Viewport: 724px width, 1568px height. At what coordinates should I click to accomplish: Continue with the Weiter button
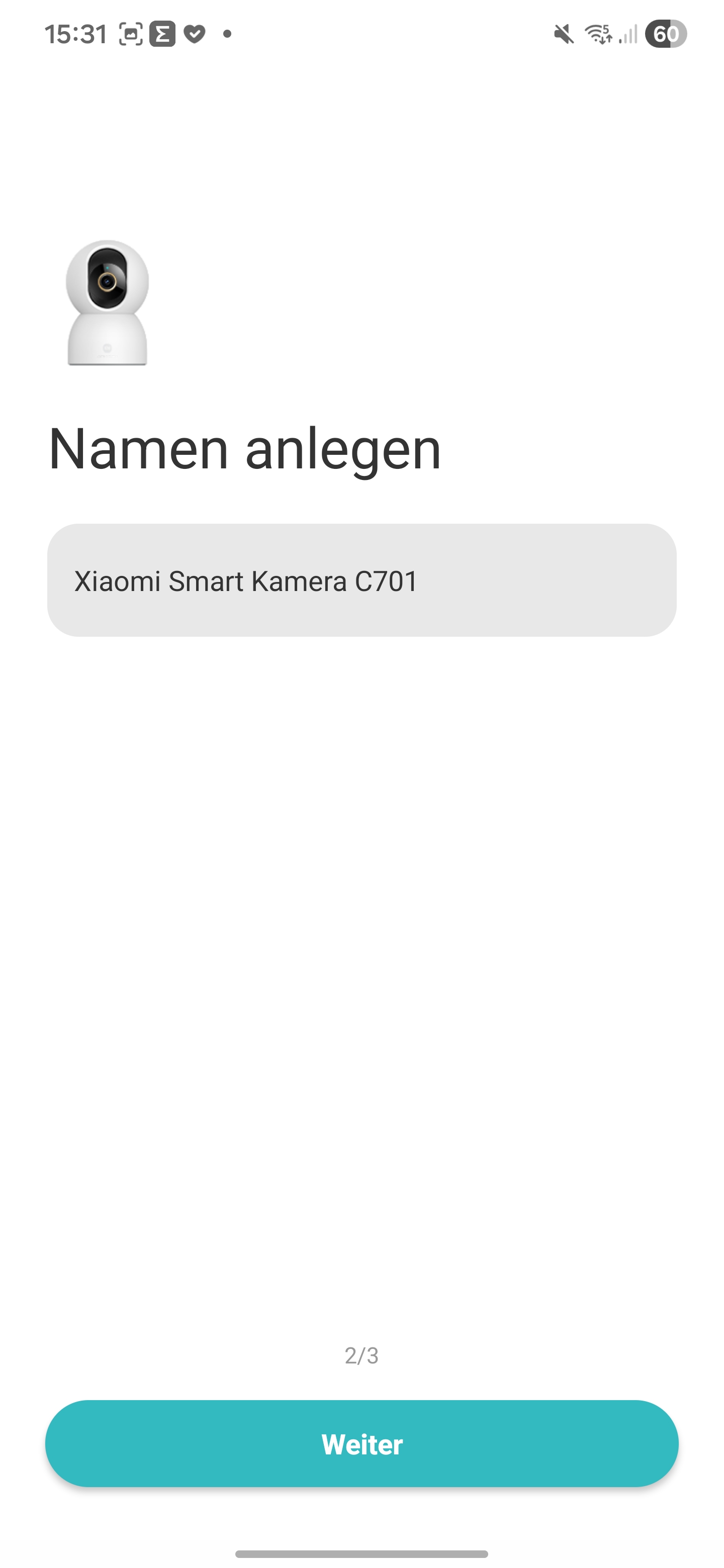click(x=361, y=1443)
